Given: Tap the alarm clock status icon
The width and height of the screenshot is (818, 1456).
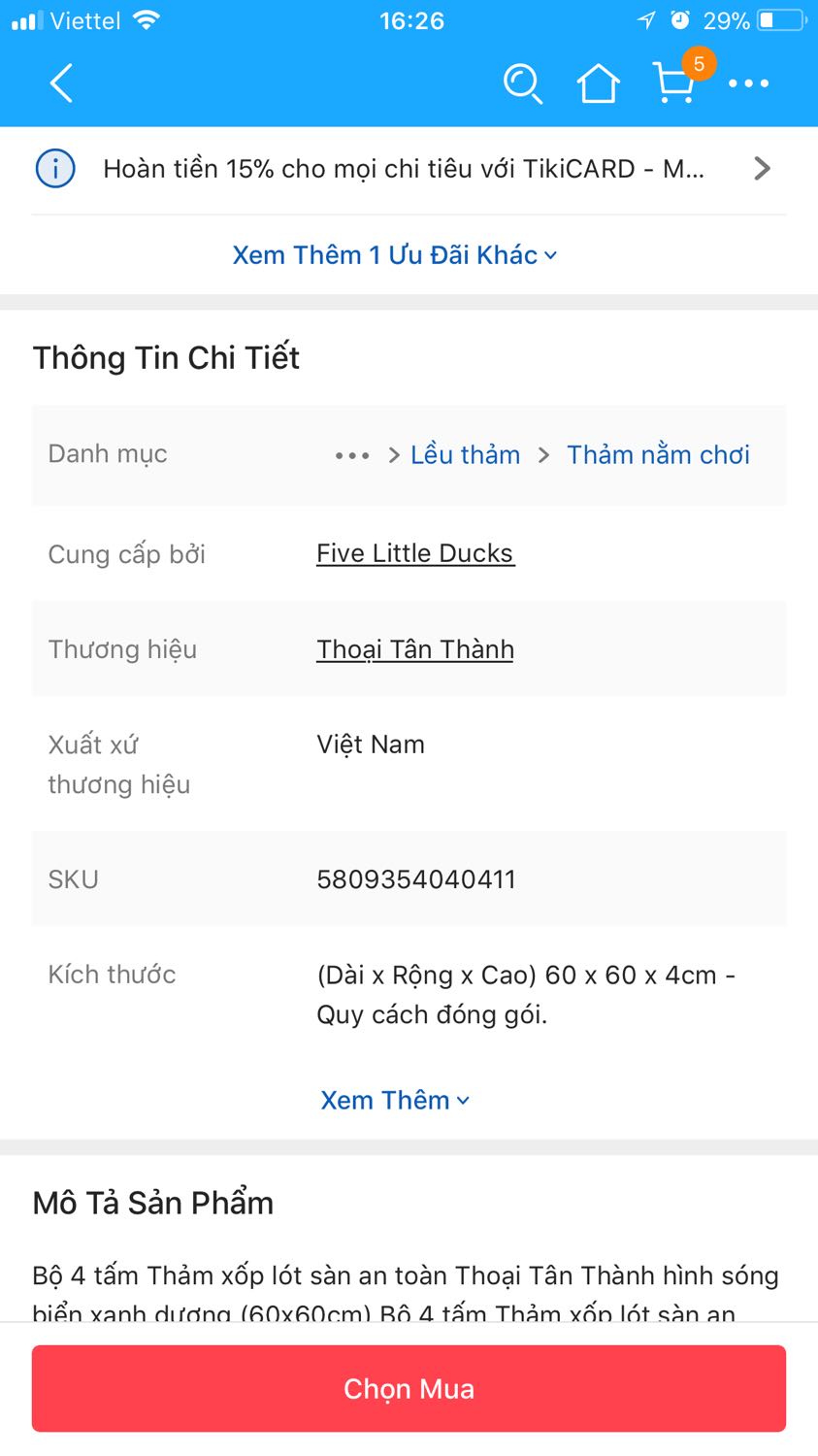Looking at the screenshot, I should click(x=680, y=17).
